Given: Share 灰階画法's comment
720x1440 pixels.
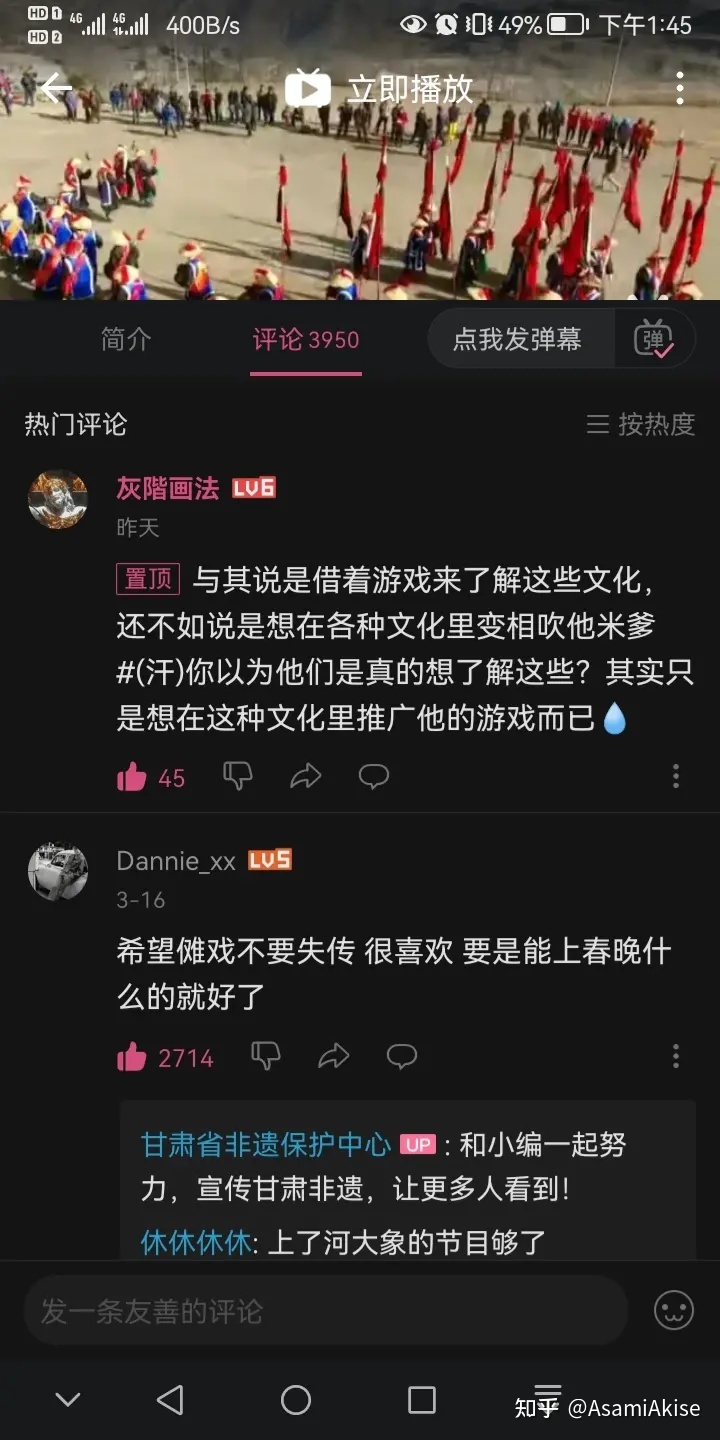Looking at the screenshot, I should click(x=306, y=776).
